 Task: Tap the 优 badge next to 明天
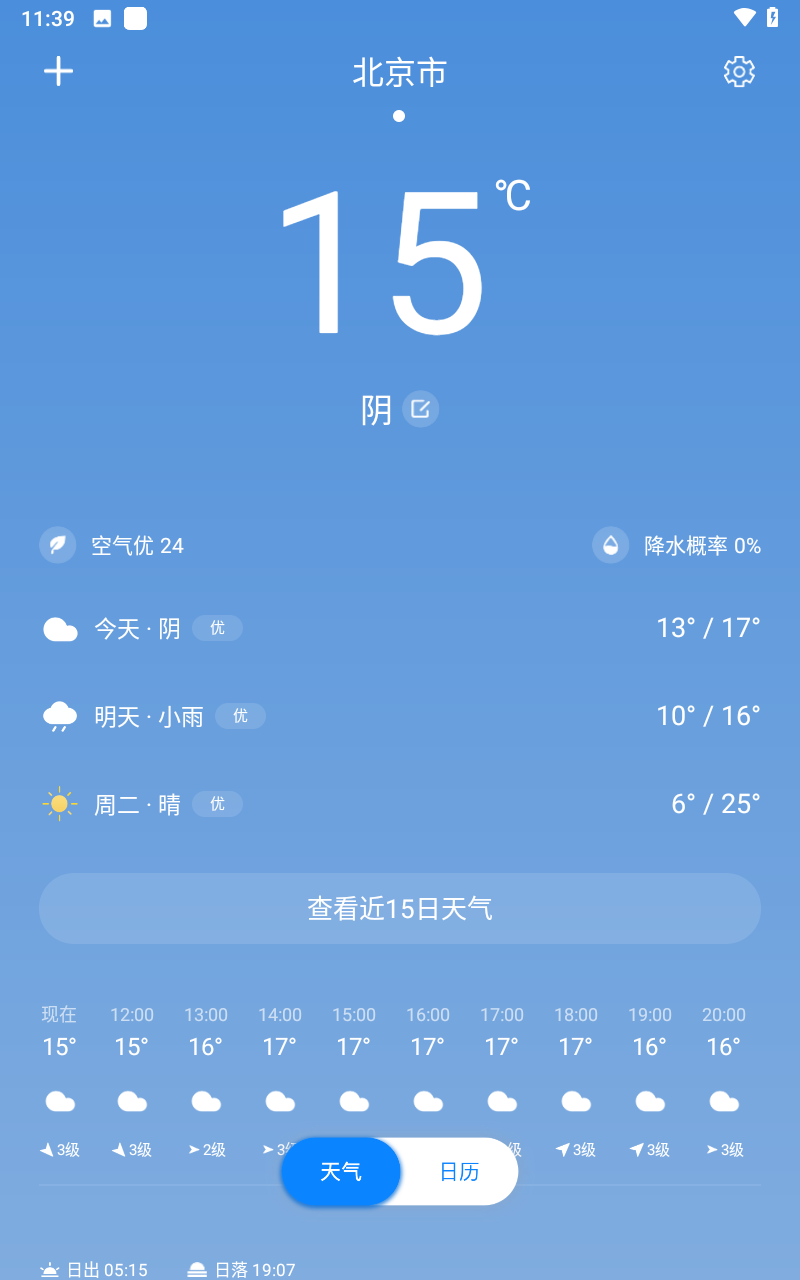click(240, 716)
